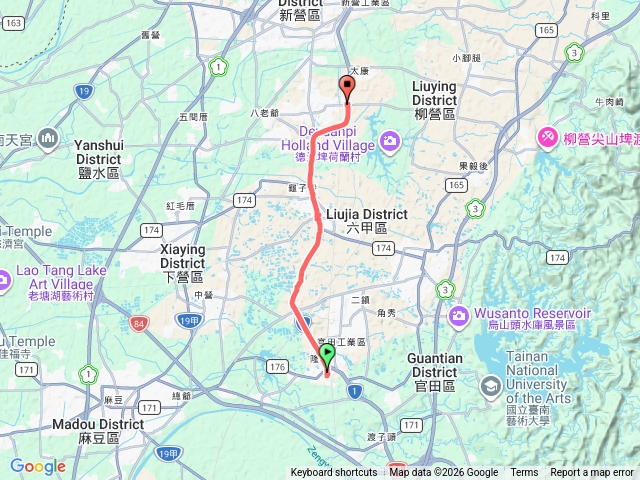Tap the green route start marker
The height and width of the screenshot is (480, 640).
click(x=328, y=366)
